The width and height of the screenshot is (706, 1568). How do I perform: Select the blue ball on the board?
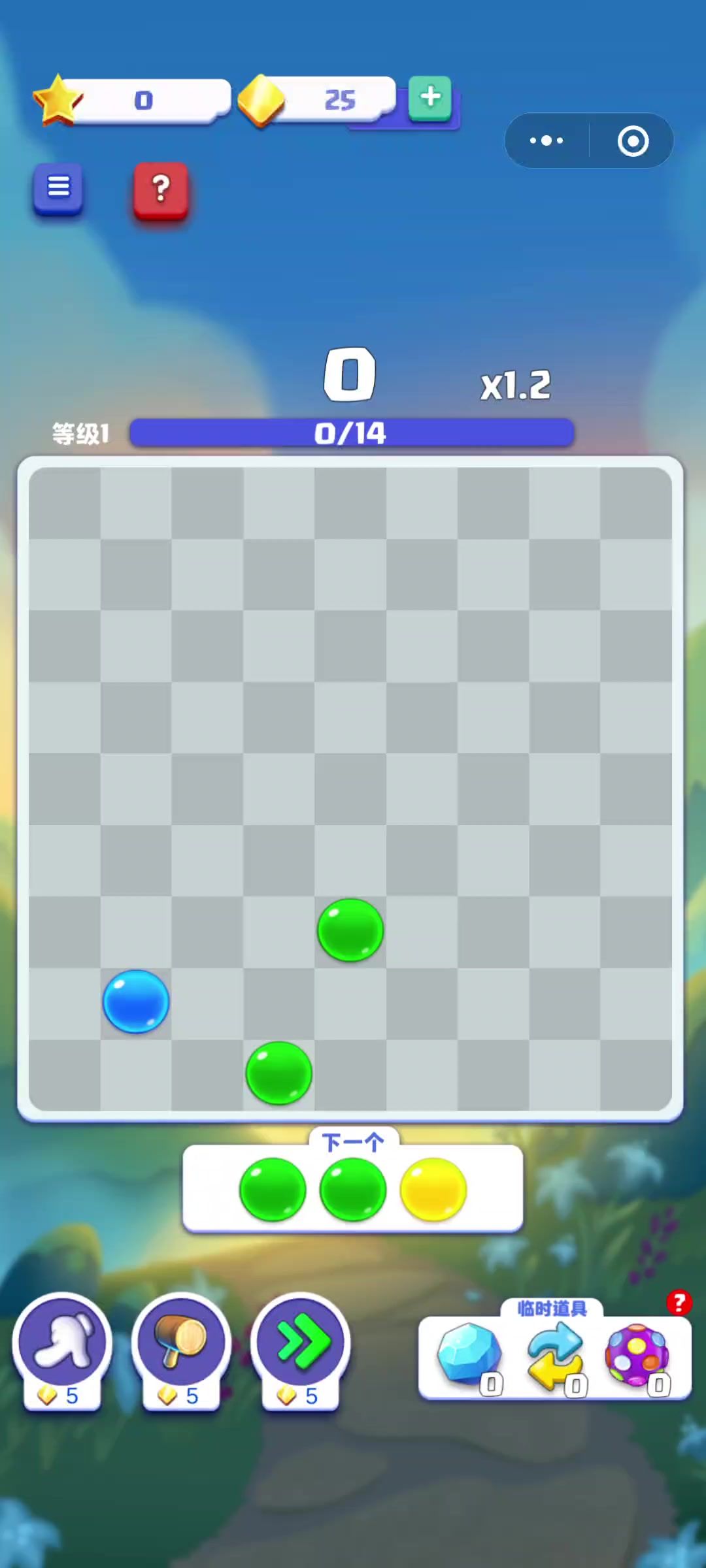pos(136,1001)
